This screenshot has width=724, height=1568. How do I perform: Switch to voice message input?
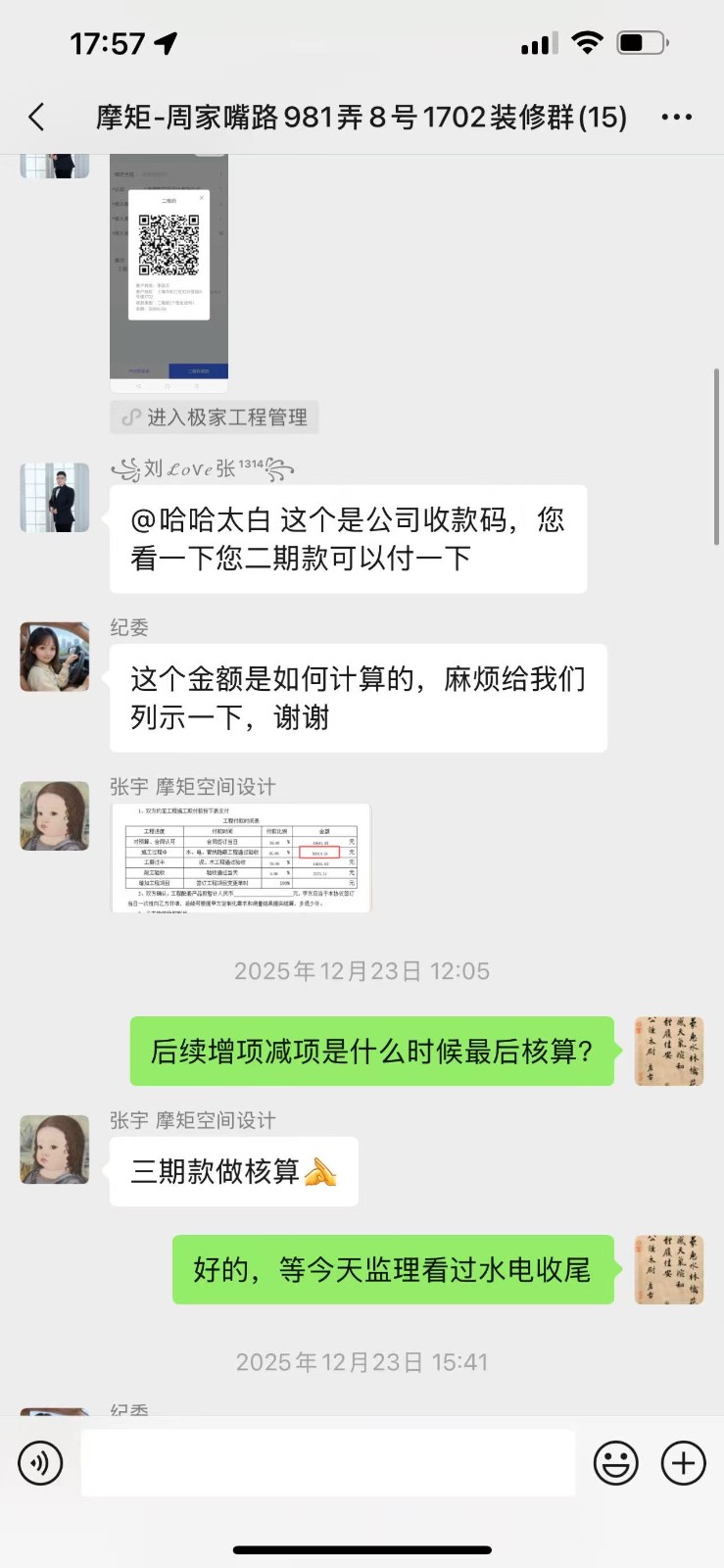40,1463
